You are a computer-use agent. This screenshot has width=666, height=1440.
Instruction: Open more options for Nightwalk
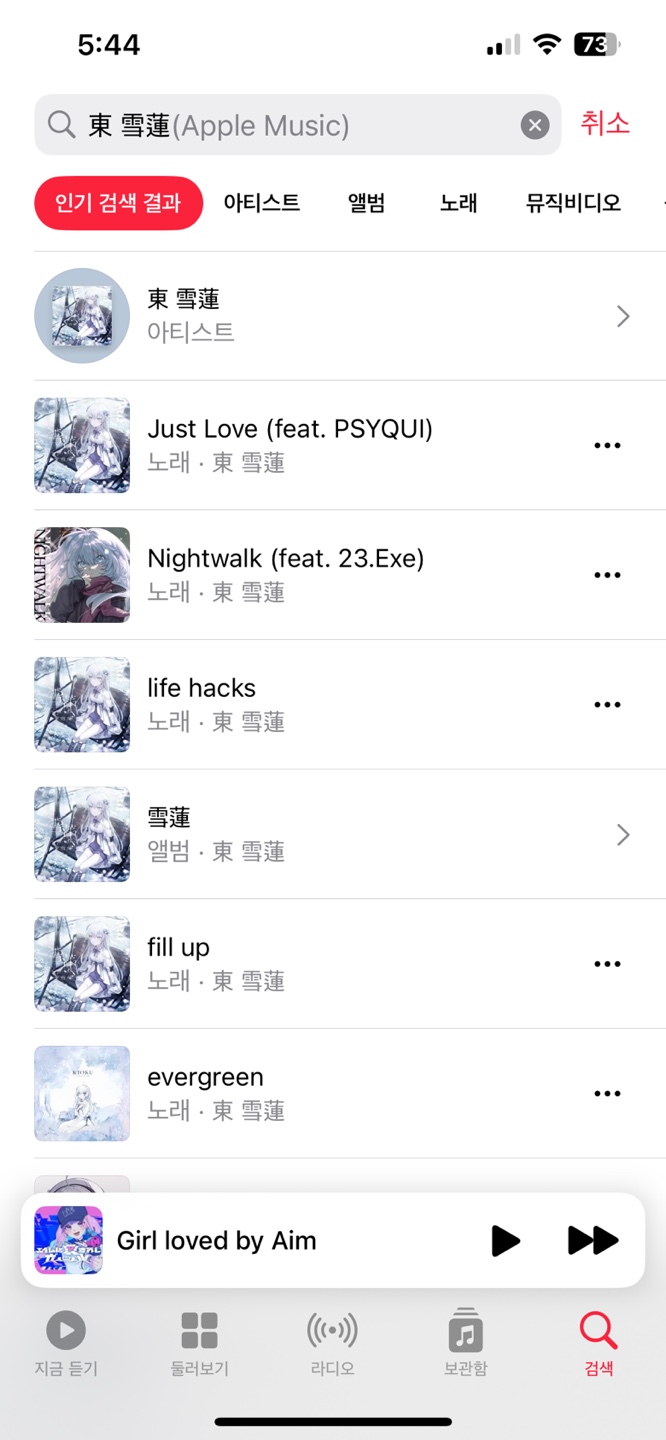pos(607,575)
